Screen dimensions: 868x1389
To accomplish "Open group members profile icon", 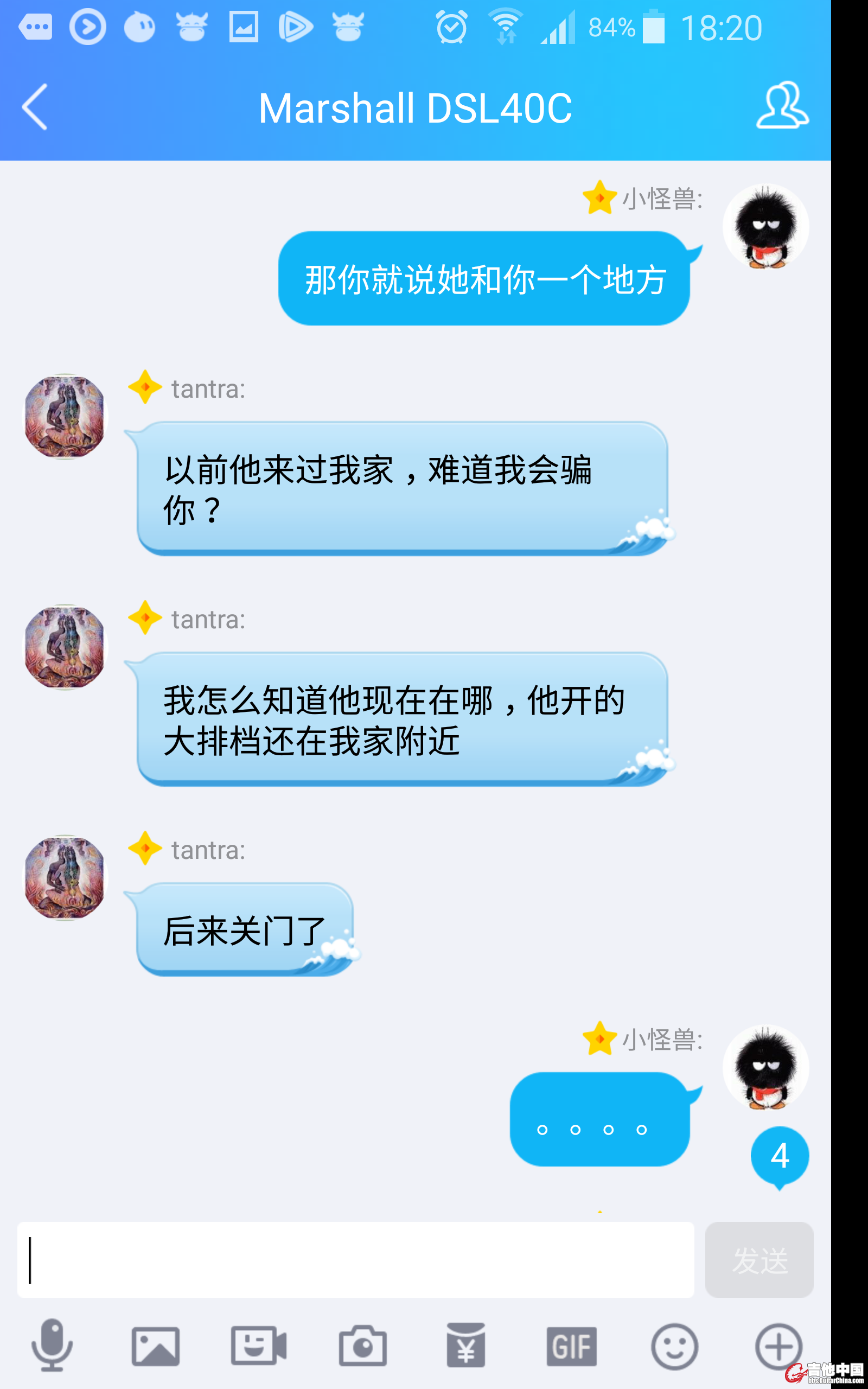I will tap(782, 106).
